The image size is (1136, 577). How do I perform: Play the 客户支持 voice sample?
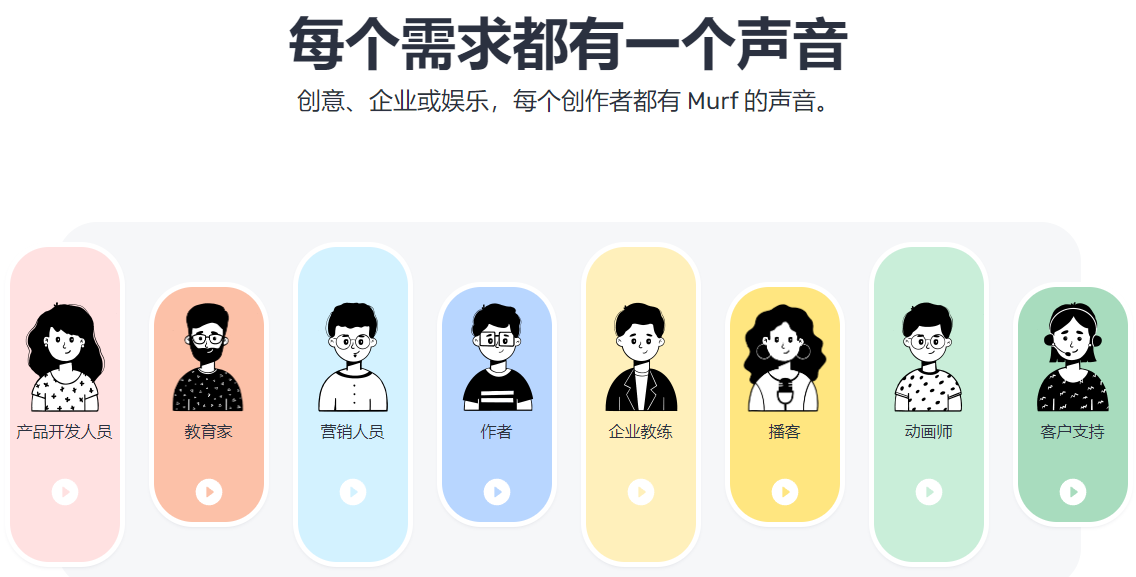coord(1073,492)
